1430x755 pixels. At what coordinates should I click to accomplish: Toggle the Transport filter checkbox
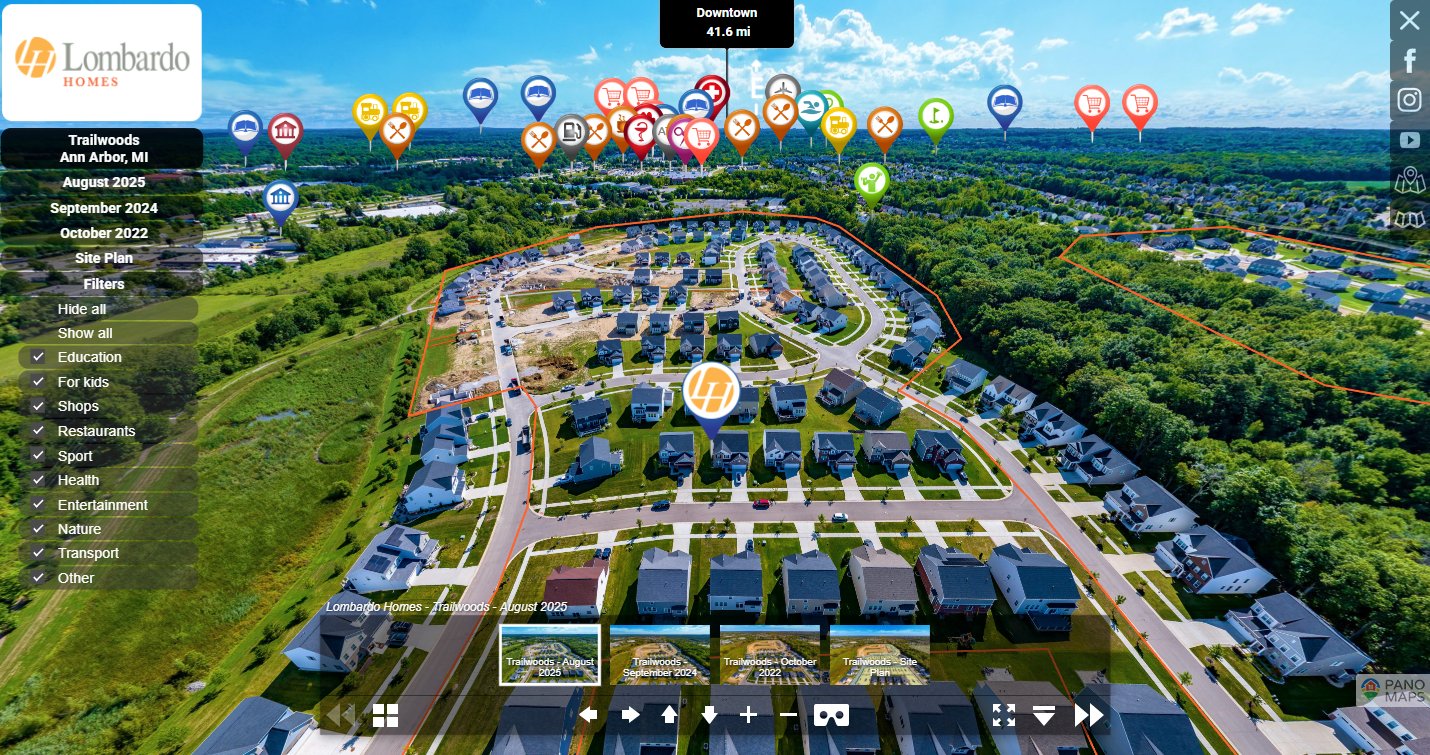tap(39, 553)
